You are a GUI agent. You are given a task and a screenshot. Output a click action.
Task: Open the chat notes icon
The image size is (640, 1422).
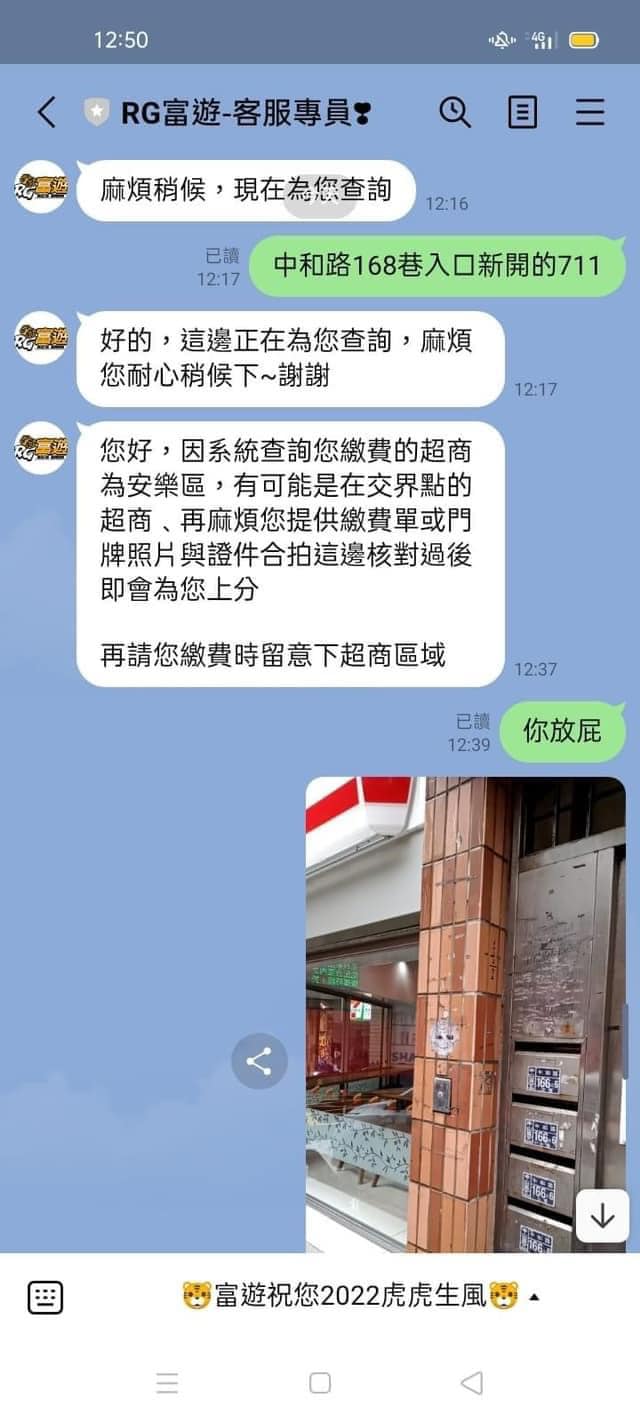(522, 112)
